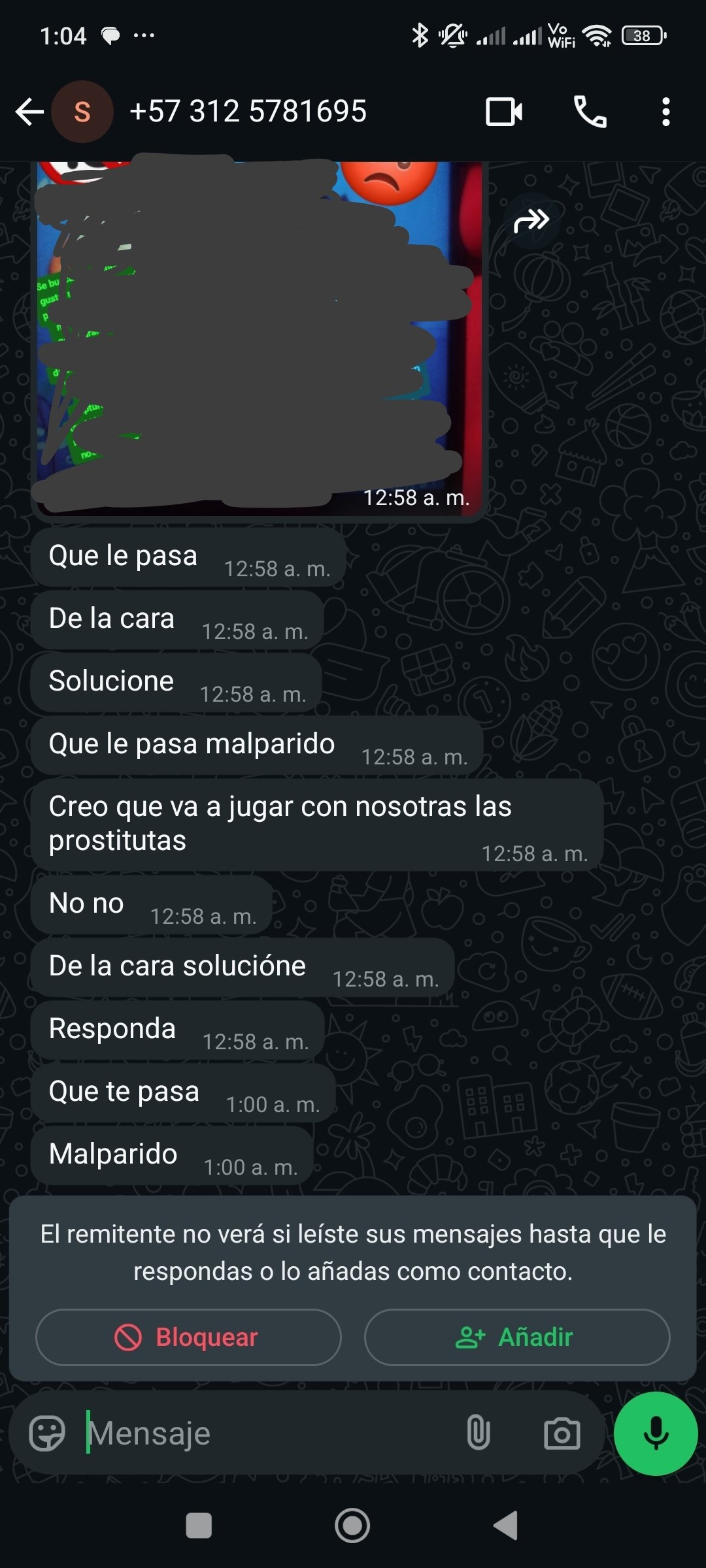Viewport: 706px width, 1568px height.
Task: Block this sender with Bloquear
Action: pos(188,1337)
